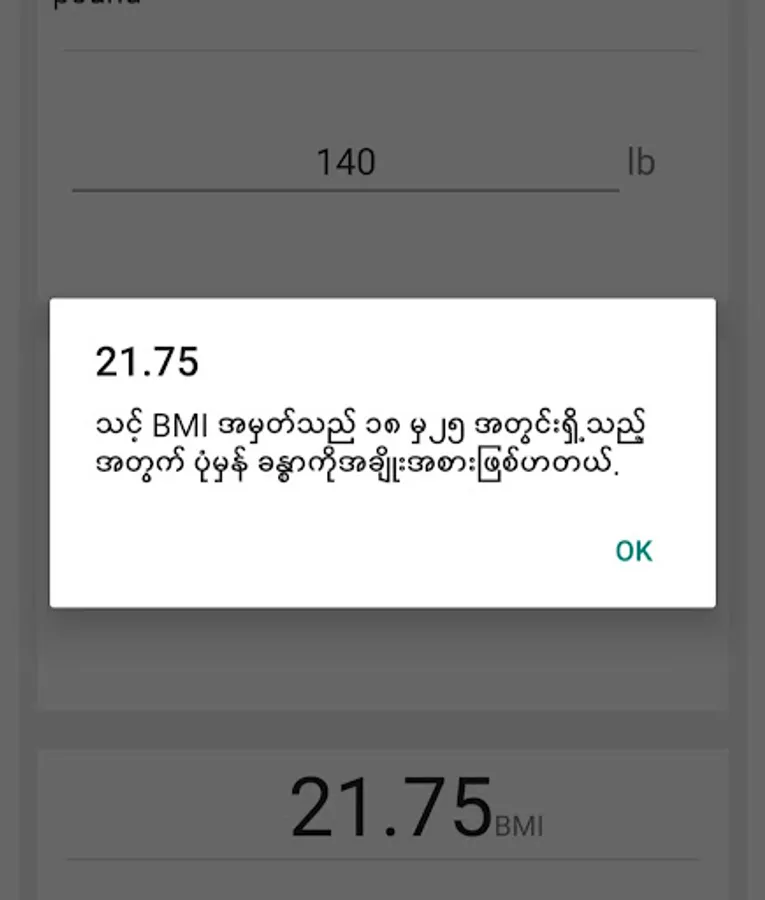The image size is (765, 900).
Task: Dismiss the BMI result dialog with OK
Action: (x=633, y=551)
